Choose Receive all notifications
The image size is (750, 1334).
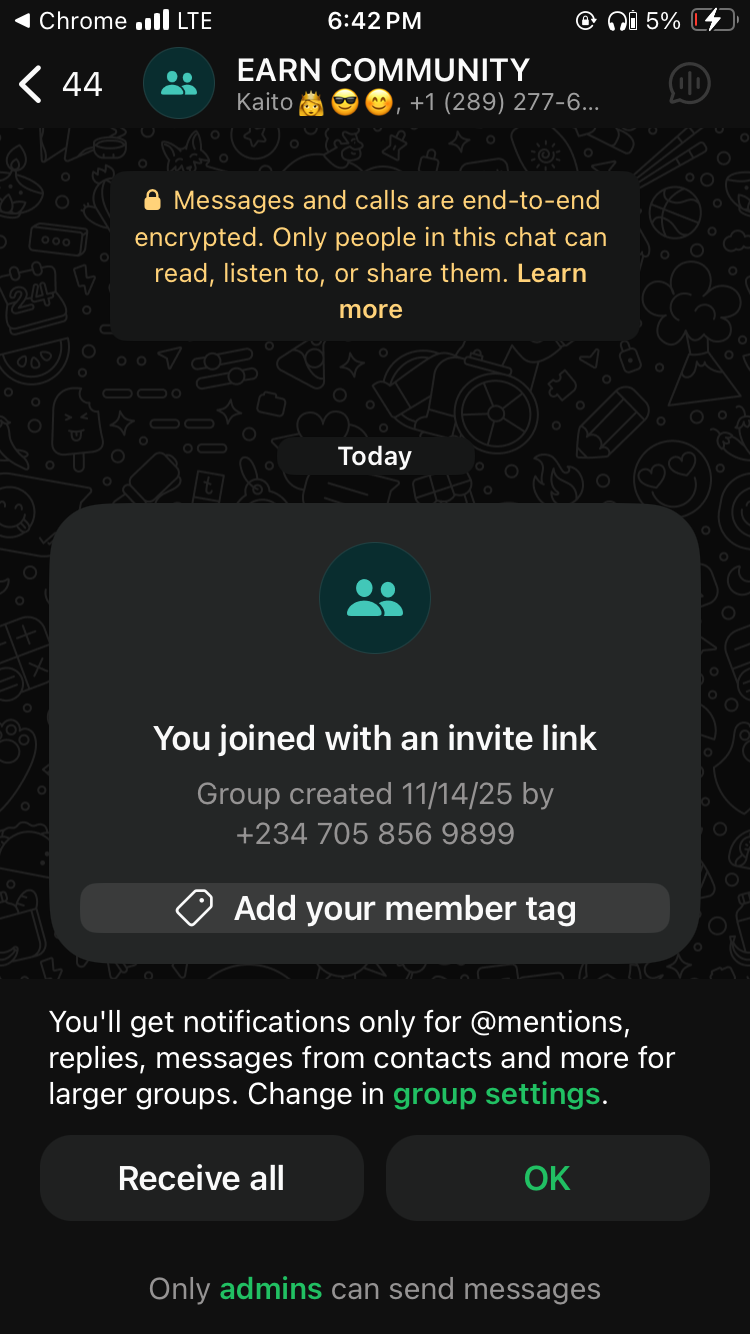coord(201,1178)
